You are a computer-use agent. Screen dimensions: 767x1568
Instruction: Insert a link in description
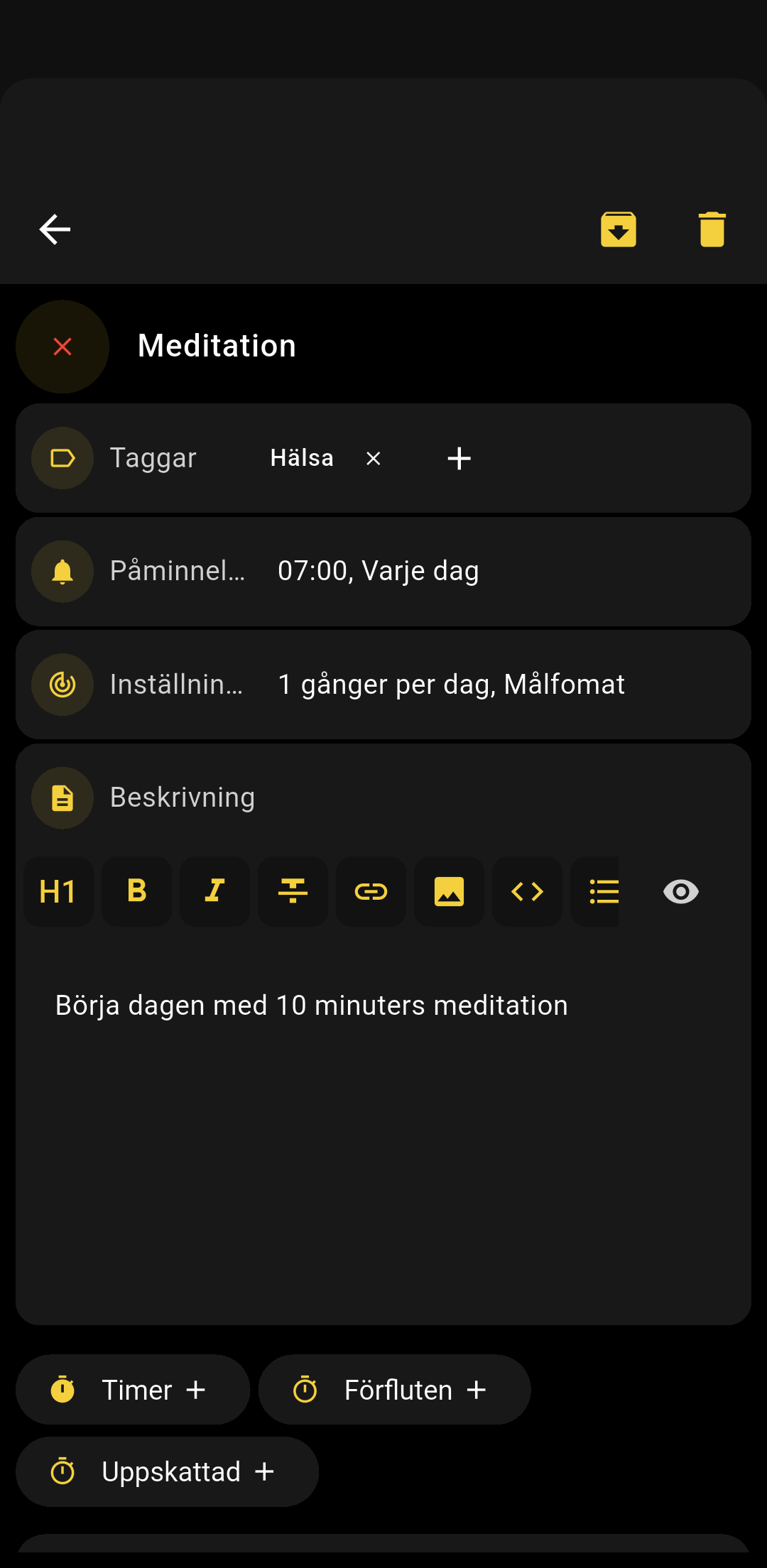[371, 891]
